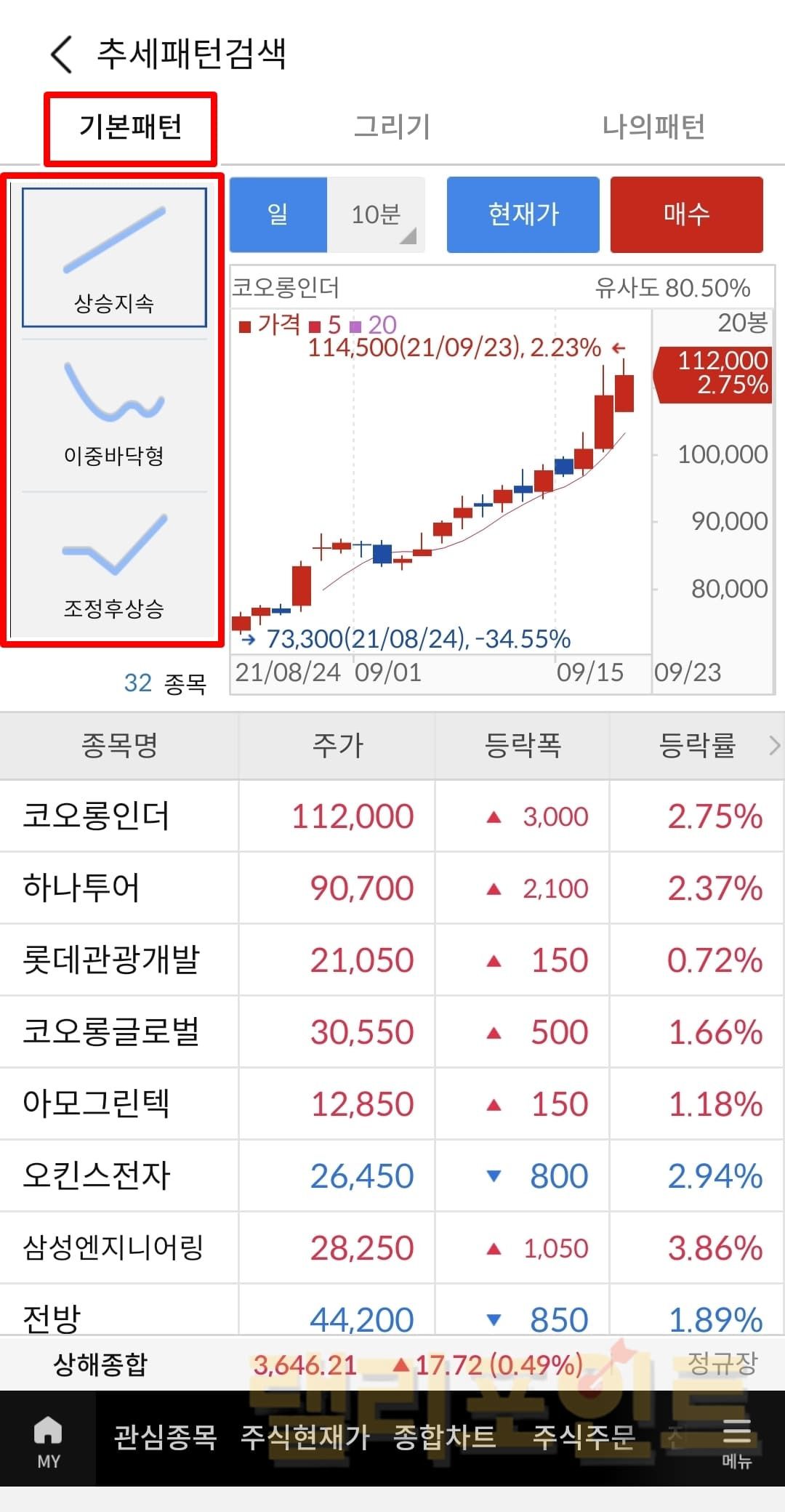Open 종합차트 in the bottom bar

tap(444, 1437)
